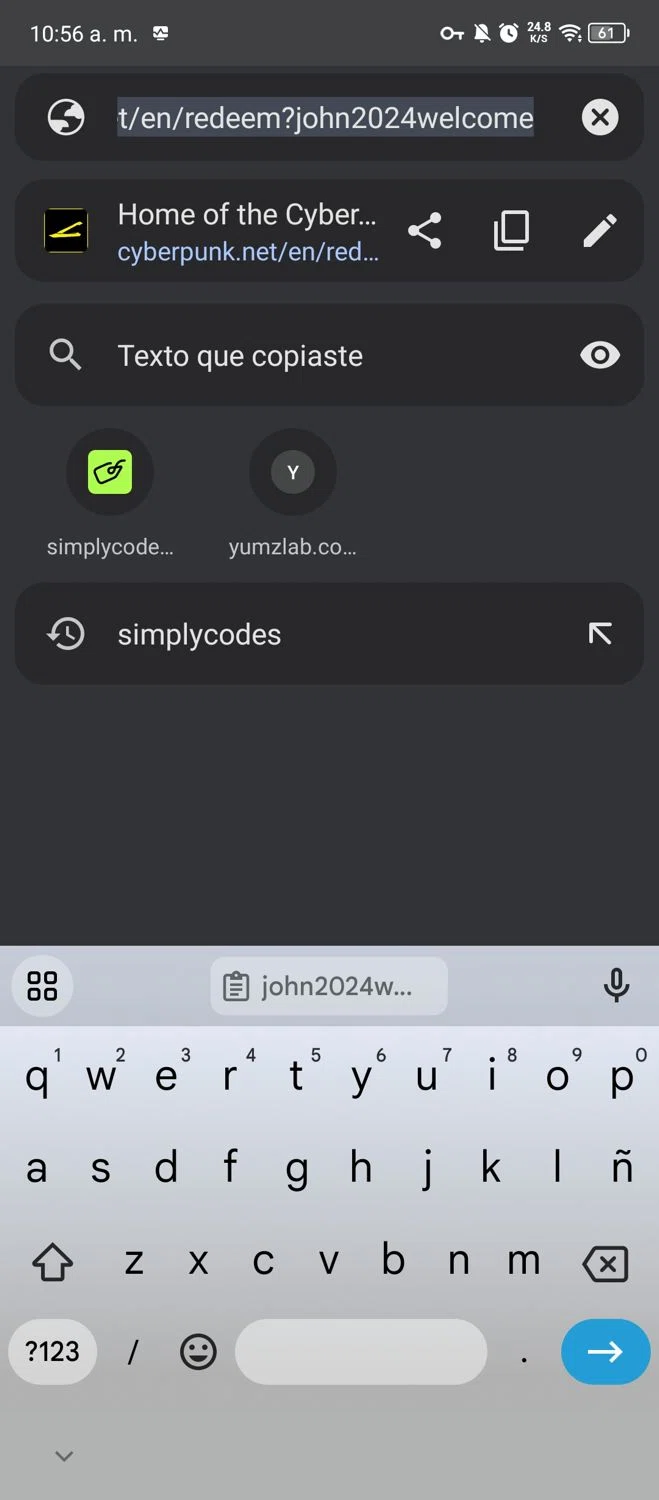Share the cyberpunk.net page link
Screen dimensions: 659x1500
tap(425, 231)
